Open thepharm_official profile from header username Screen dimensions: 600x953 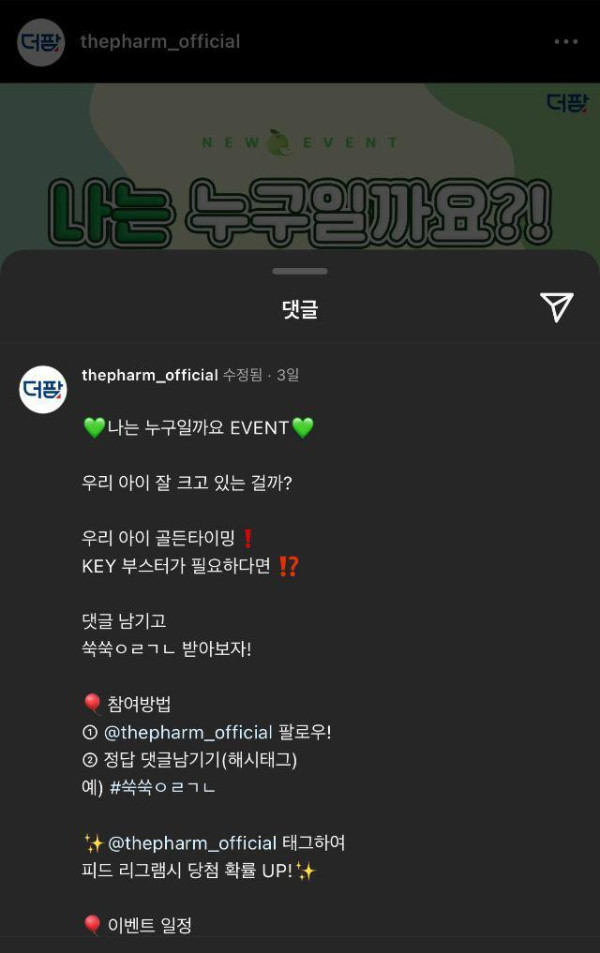pyautogui.click(x=160, y=42)
